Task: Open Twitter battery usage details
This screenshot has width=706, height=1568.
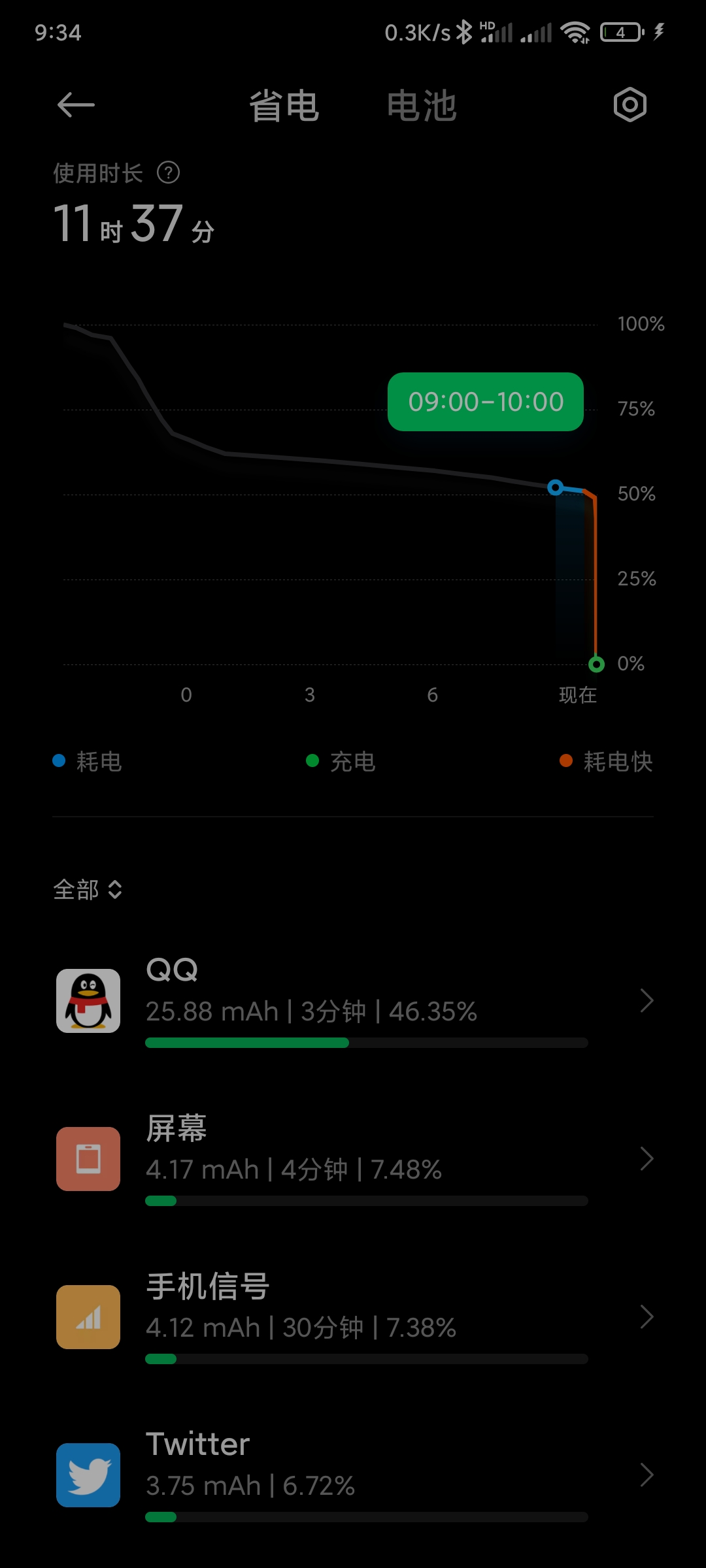Action: point(353,1475)
